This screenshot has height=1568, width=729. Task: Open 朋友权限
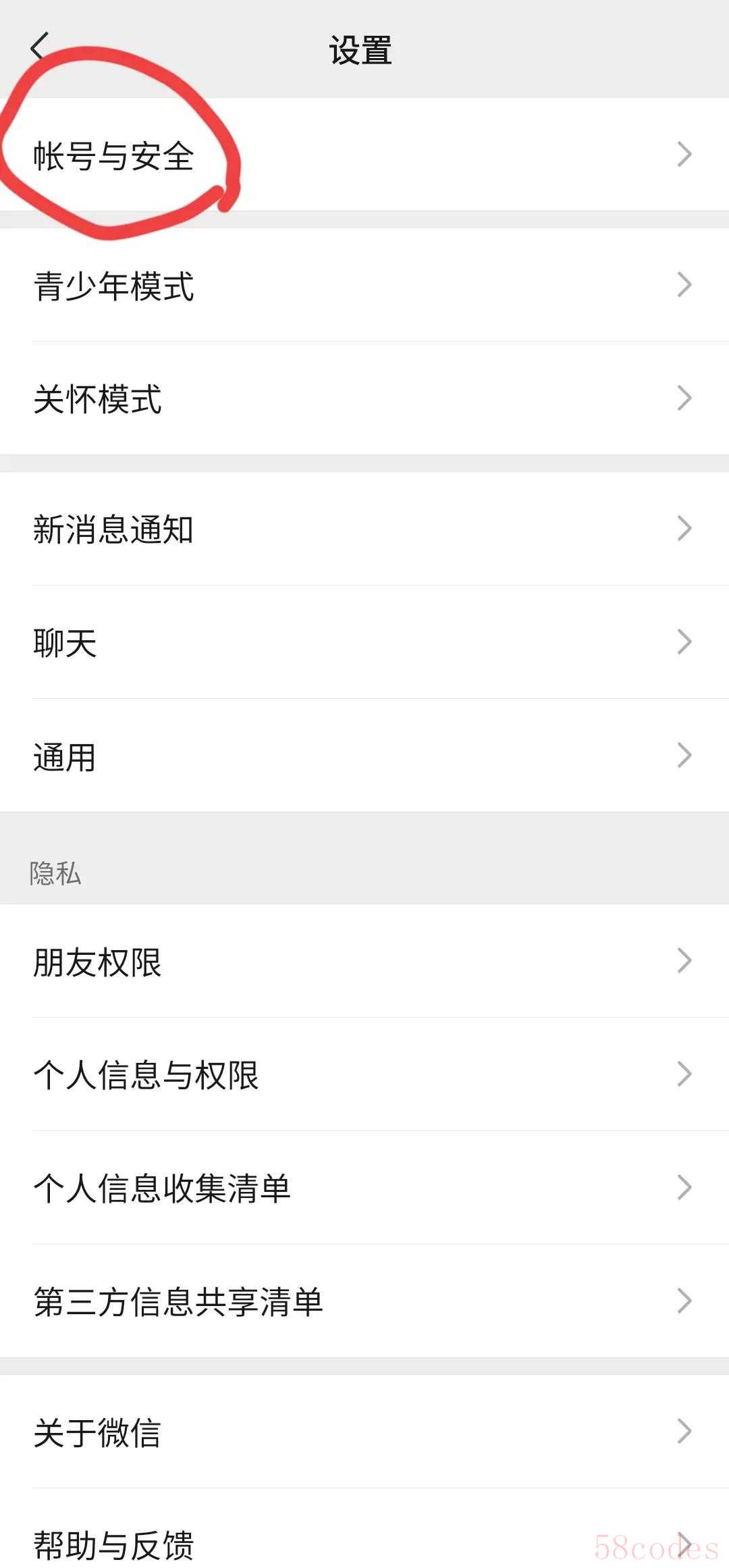(364, 961)
